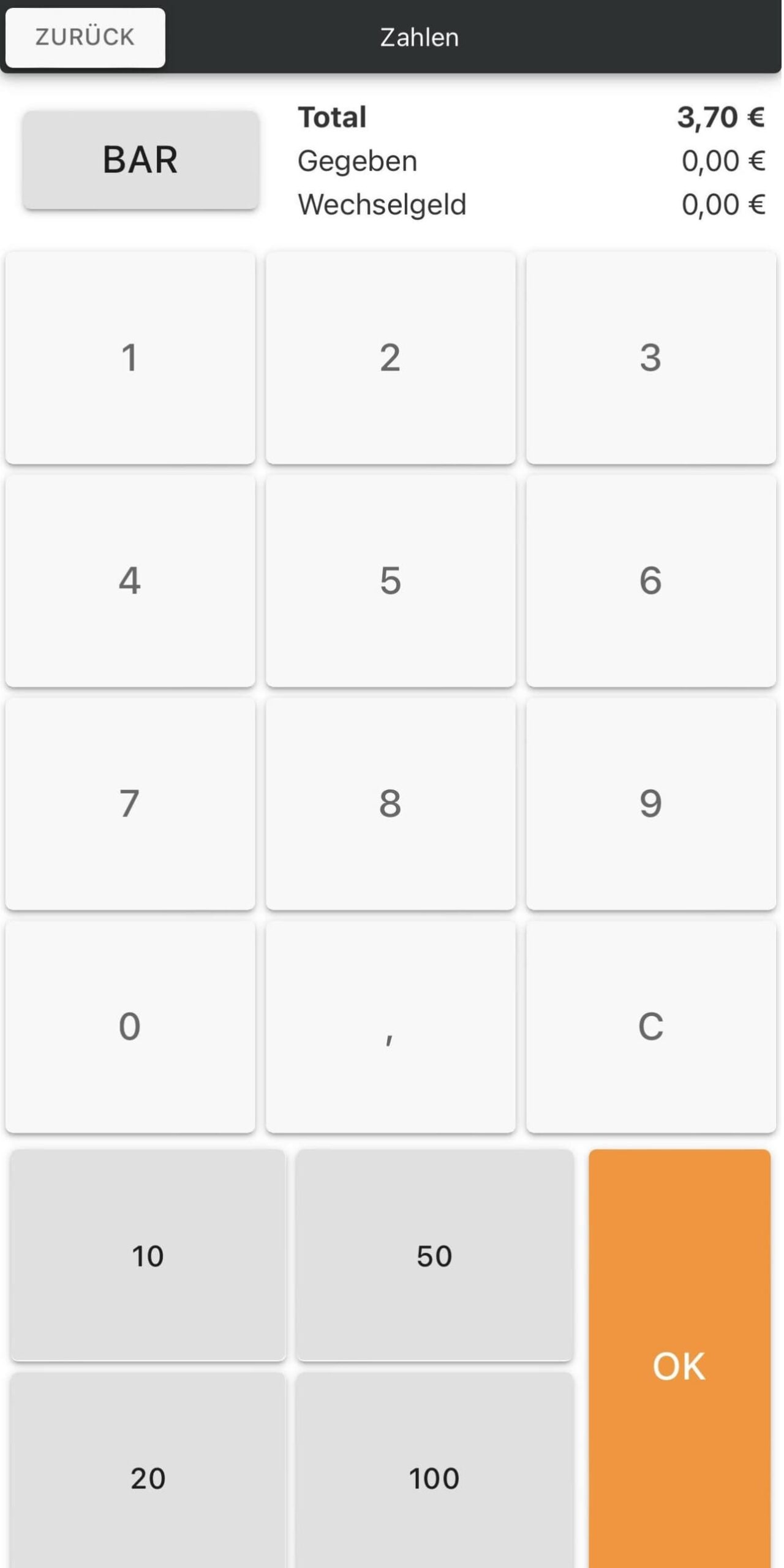Enter digit 4
This screenshot has width=784, height=1568.
tap(130, 581)
